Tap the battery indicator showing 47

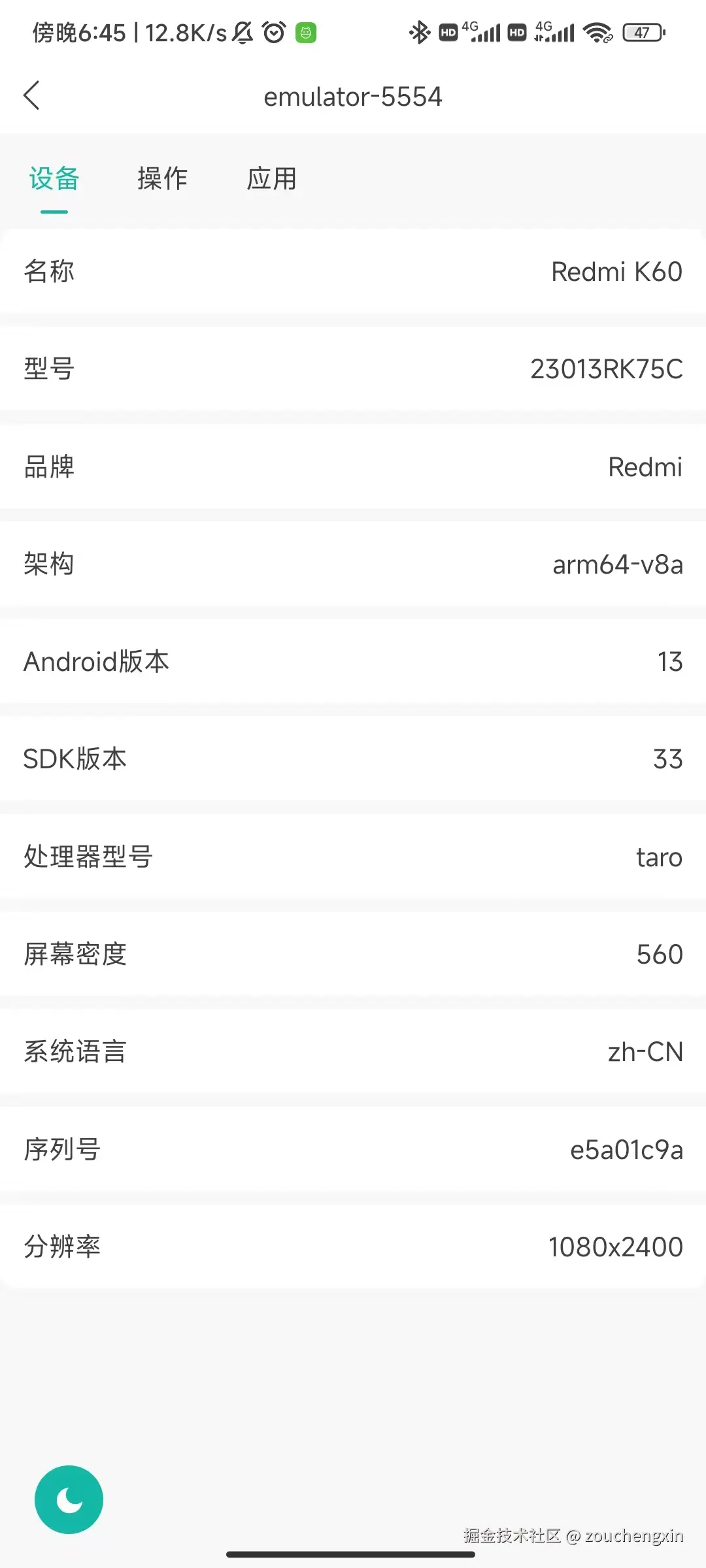[642, 32]
